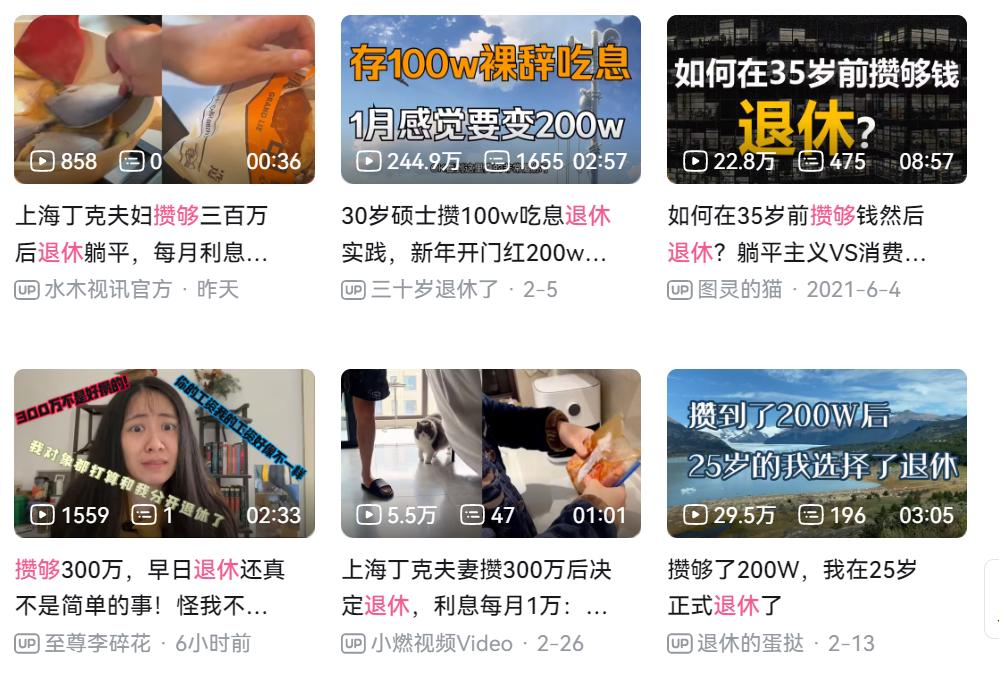Viewport: 999px width, 674px height.
Task: Play the 攒到了200W后25岁退休 video
Action: pos(816,453)
